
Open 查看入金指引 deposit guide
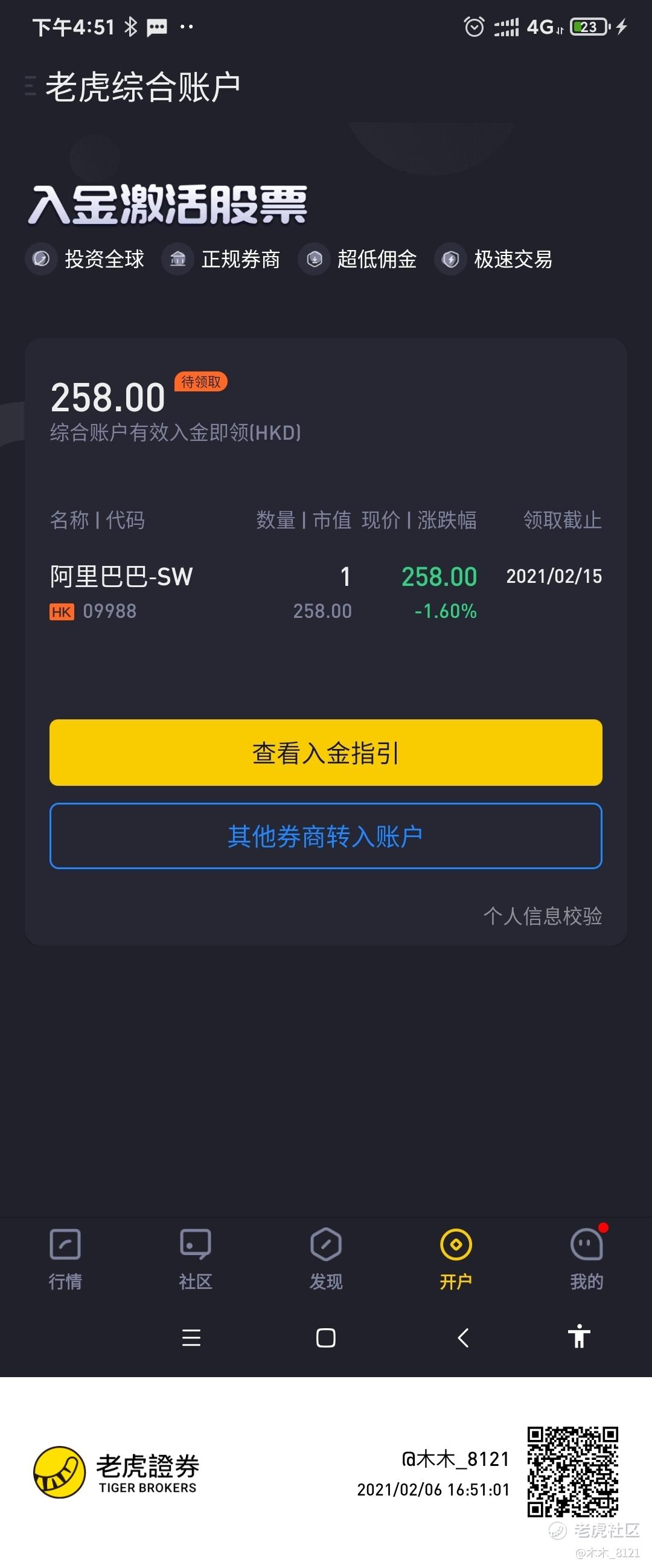(x=325, y=753)
